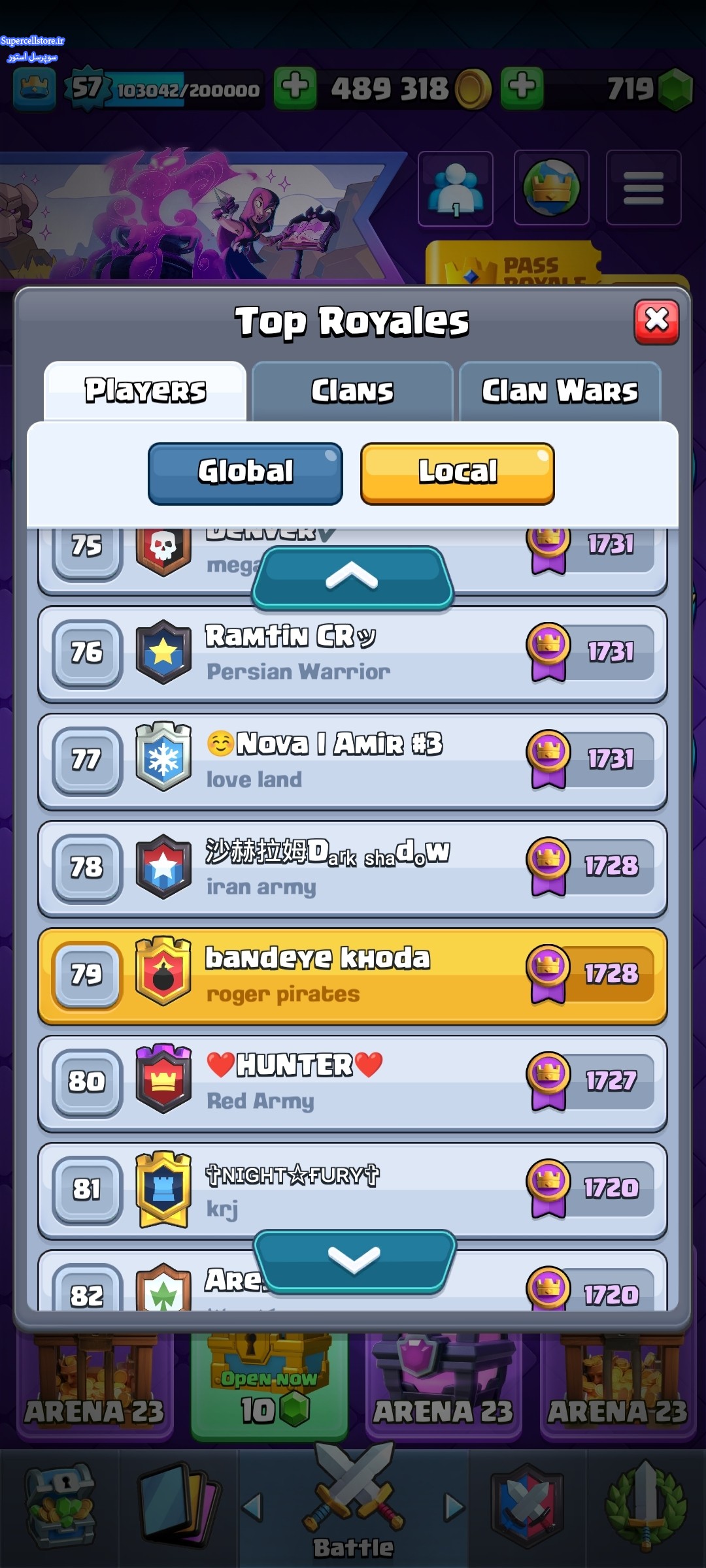View the rank 78 player from iran army
The width and height of the screenshot is (706, 1568).
click(352, 868)
